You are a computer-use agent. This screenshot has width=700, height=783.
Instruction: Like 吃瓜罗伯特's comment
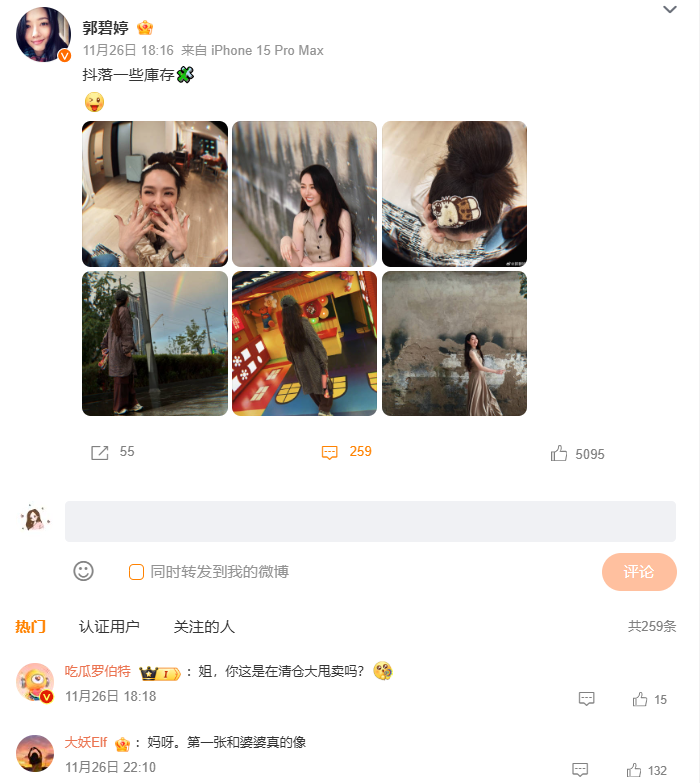[x=640, y=700]
